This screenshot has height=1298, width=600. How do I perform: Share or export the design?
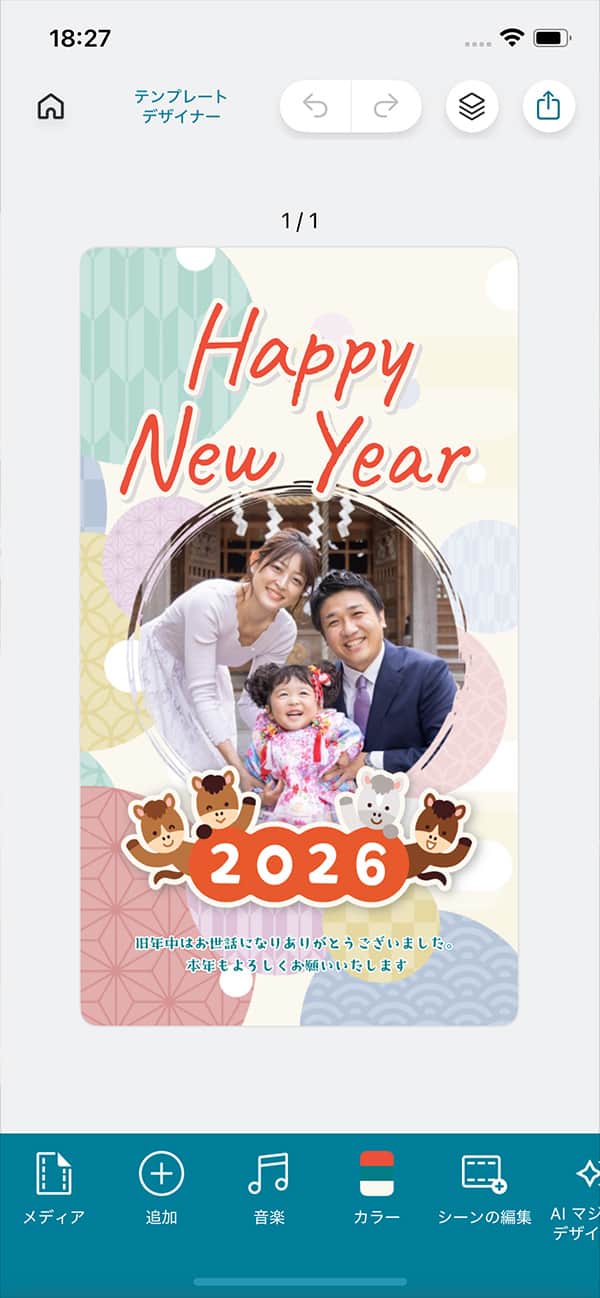548,106
